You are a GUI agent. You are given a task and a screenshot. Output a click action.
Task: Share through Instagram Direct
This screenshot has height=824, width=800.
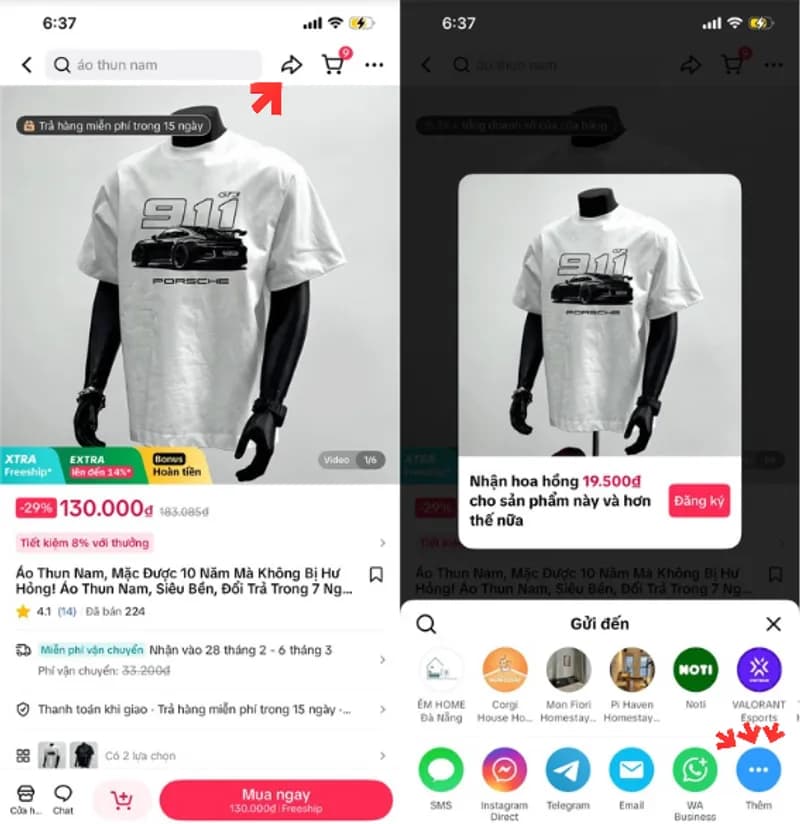click(x=504, y=771)
